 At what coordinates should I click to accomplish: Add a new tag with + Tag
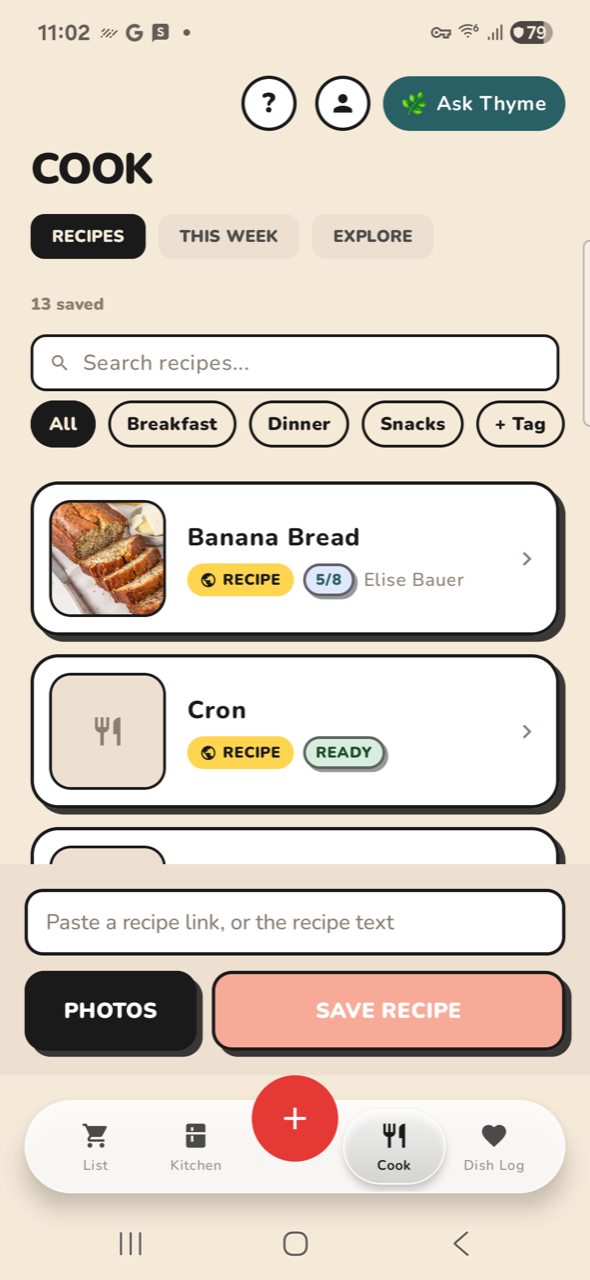click(x=520, y=424)
